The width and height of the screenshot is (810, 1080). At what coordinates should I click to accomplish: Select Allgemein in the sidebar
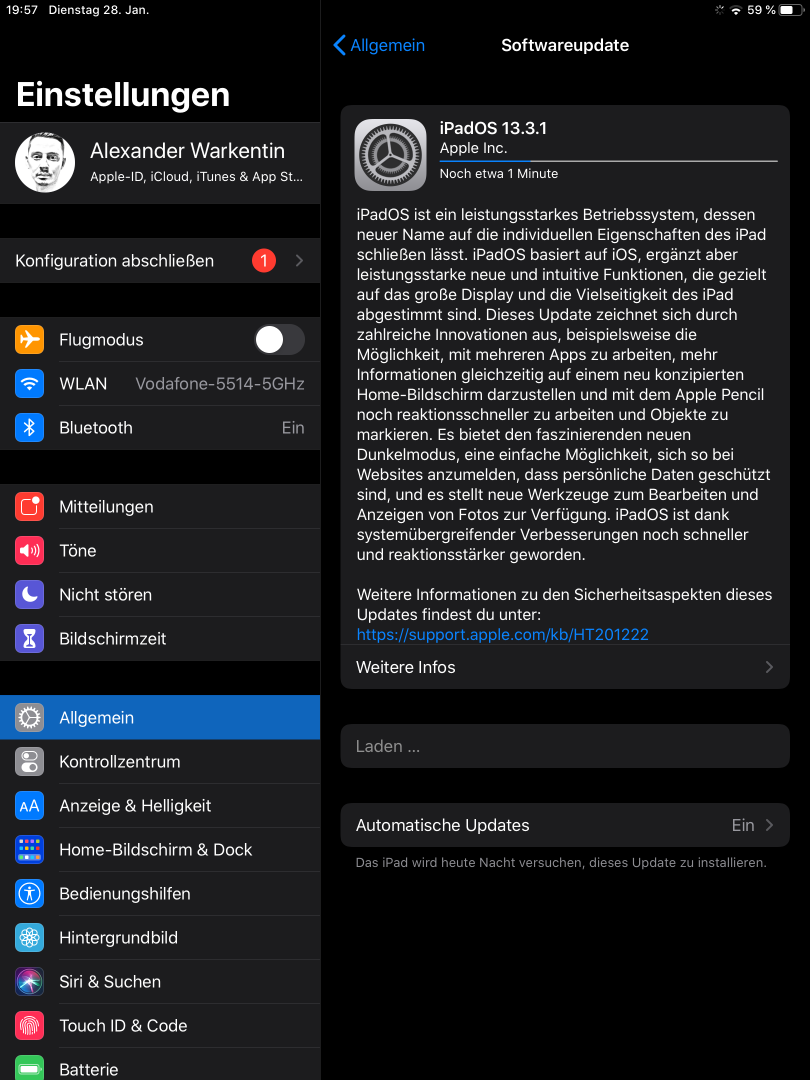[x=160, y=718]
